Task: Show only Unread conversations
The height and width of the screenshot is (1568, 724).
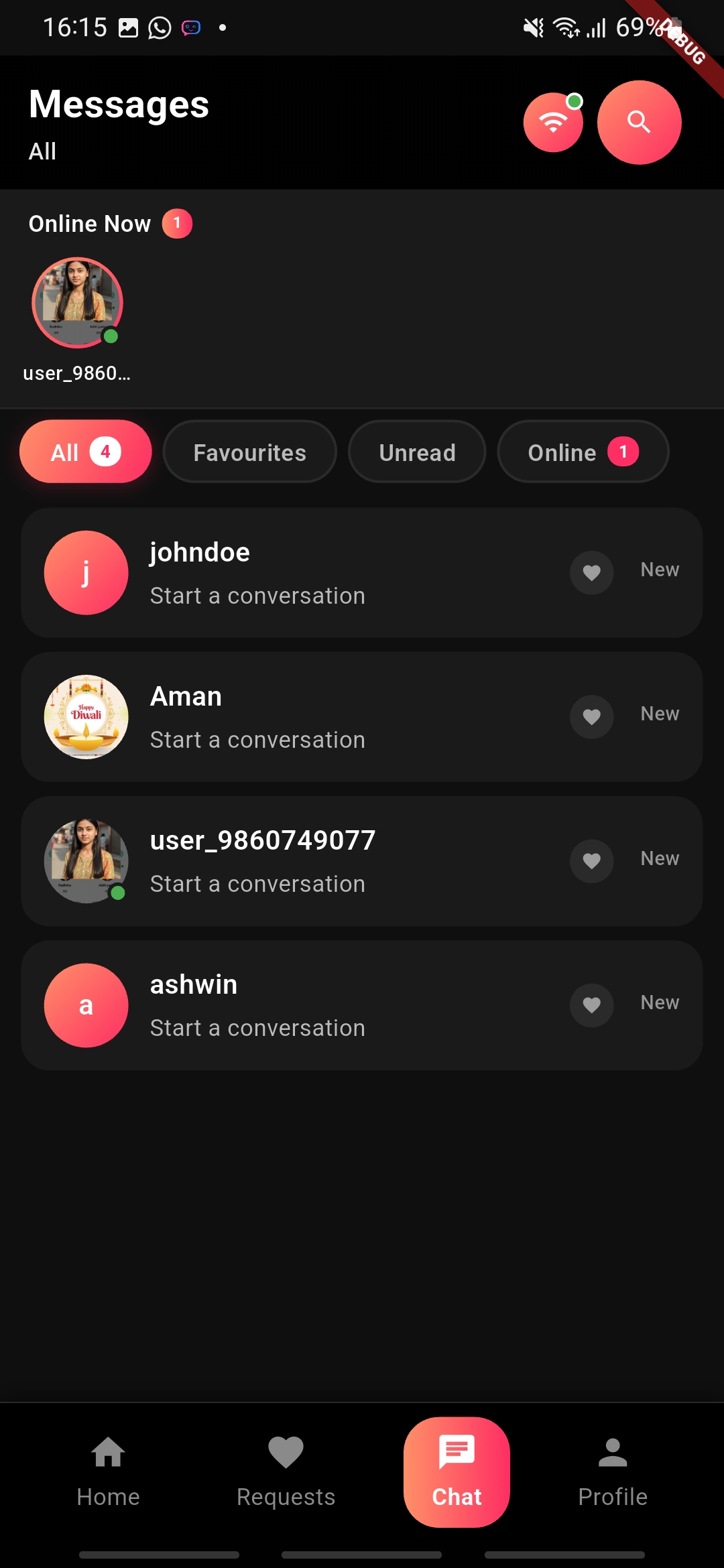Action: [x=417, y=452]
